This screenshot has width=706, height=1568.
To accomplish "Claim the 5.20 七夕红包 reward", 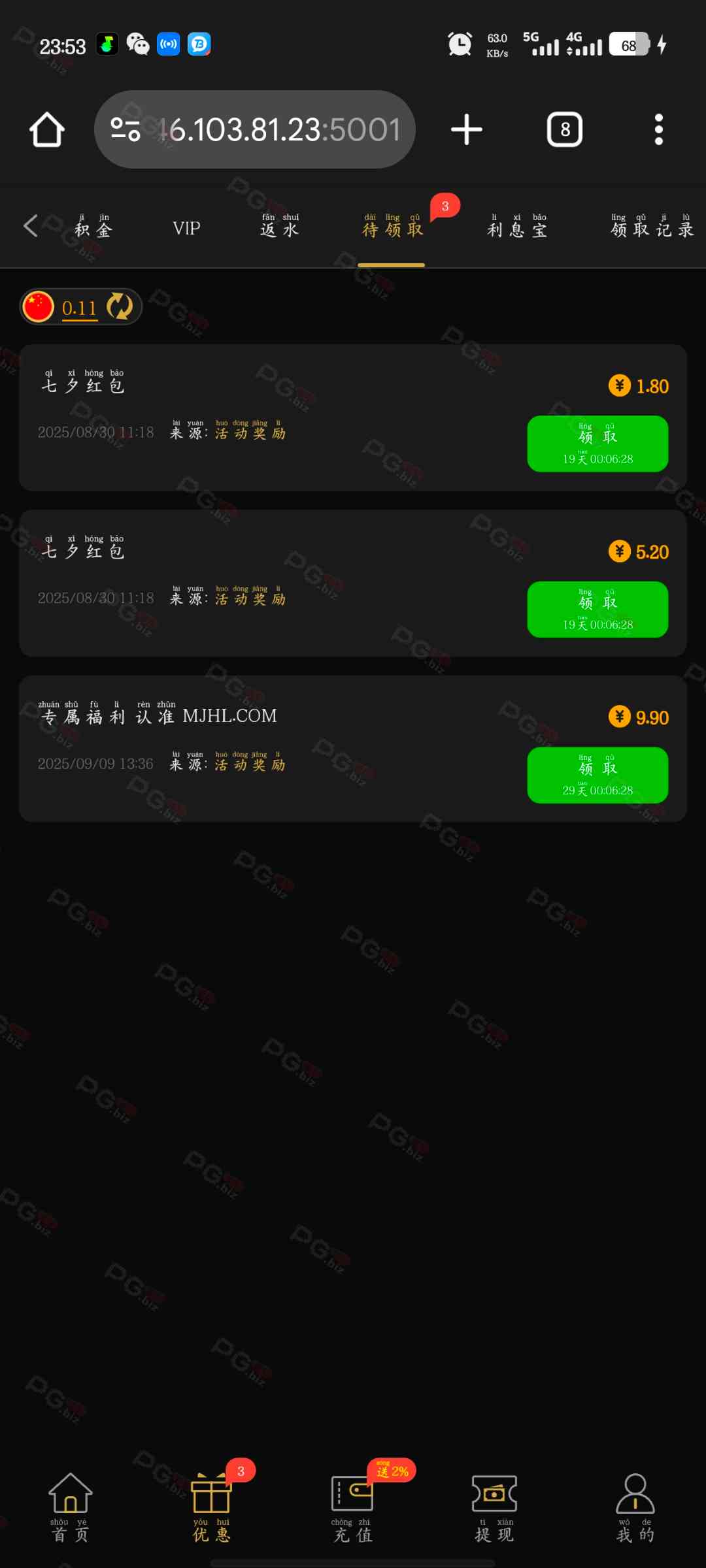I will point(597,609).
